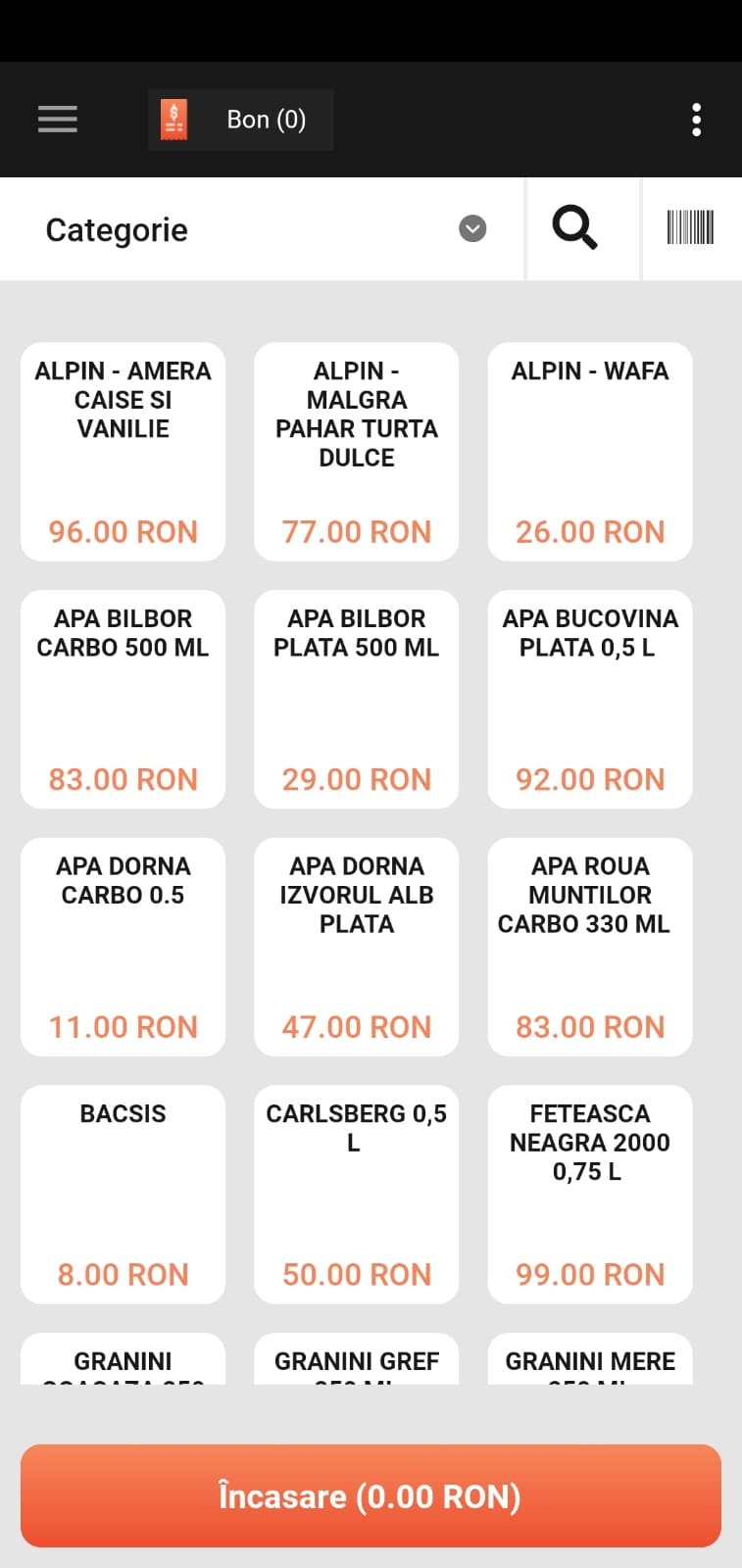Tap the BACSIS product card
The width and height of the screenshot is (742, 1568).
point(124,1195)
